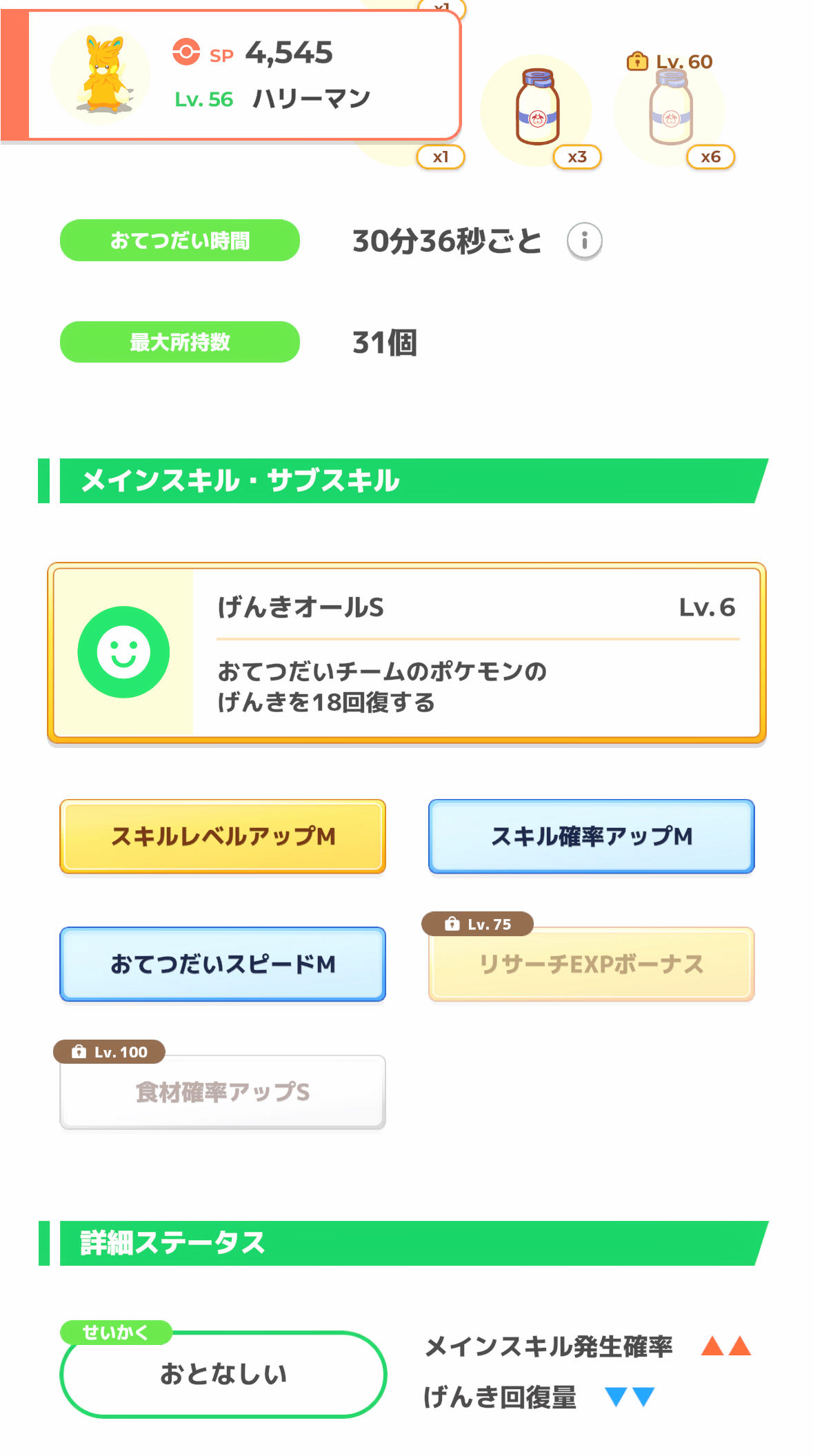Tap the x3 milk ingredient icon

[536, 110]
